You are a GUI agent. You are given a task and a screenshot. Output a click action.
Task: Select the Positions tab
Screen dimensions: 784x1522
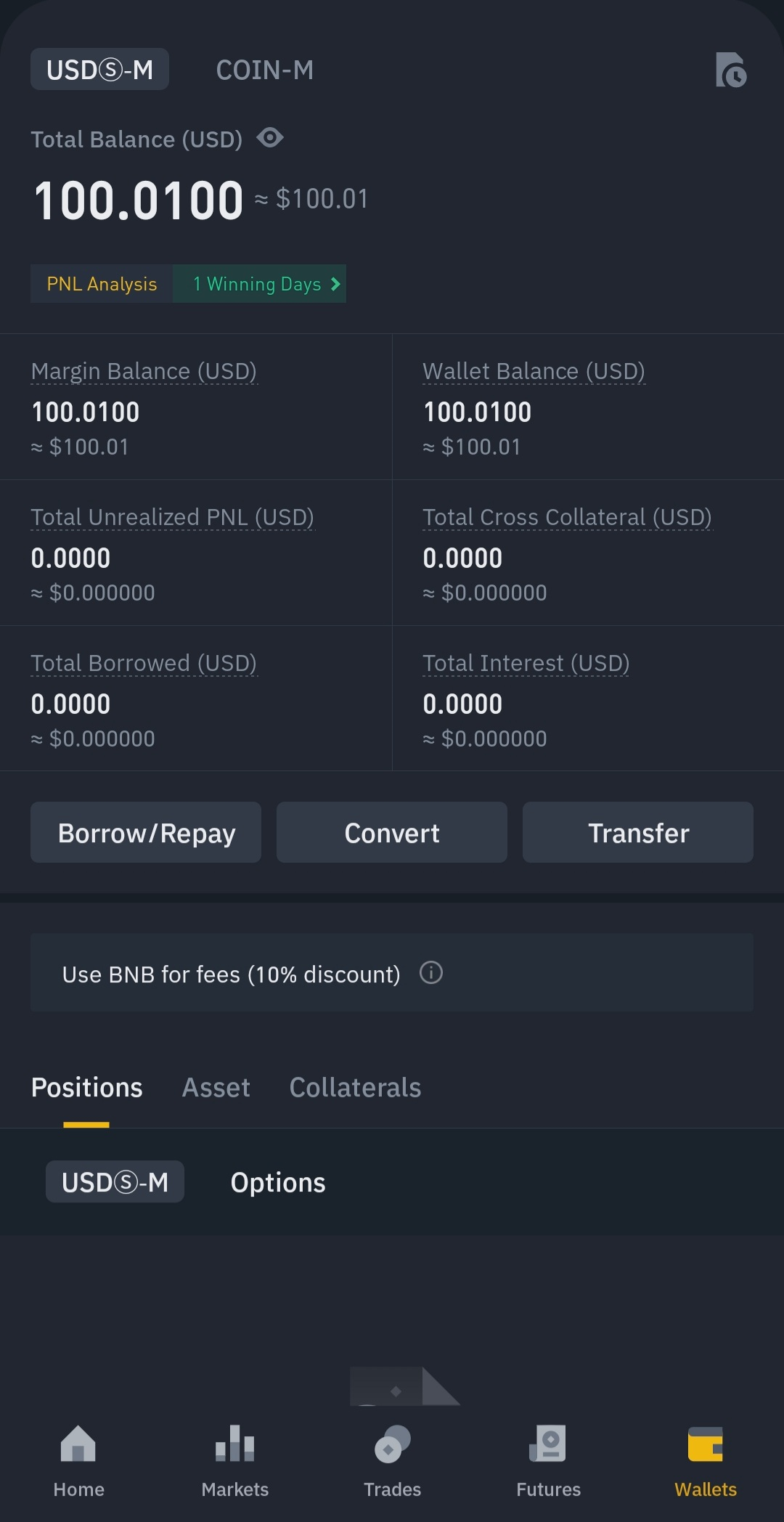(86, 1088)
